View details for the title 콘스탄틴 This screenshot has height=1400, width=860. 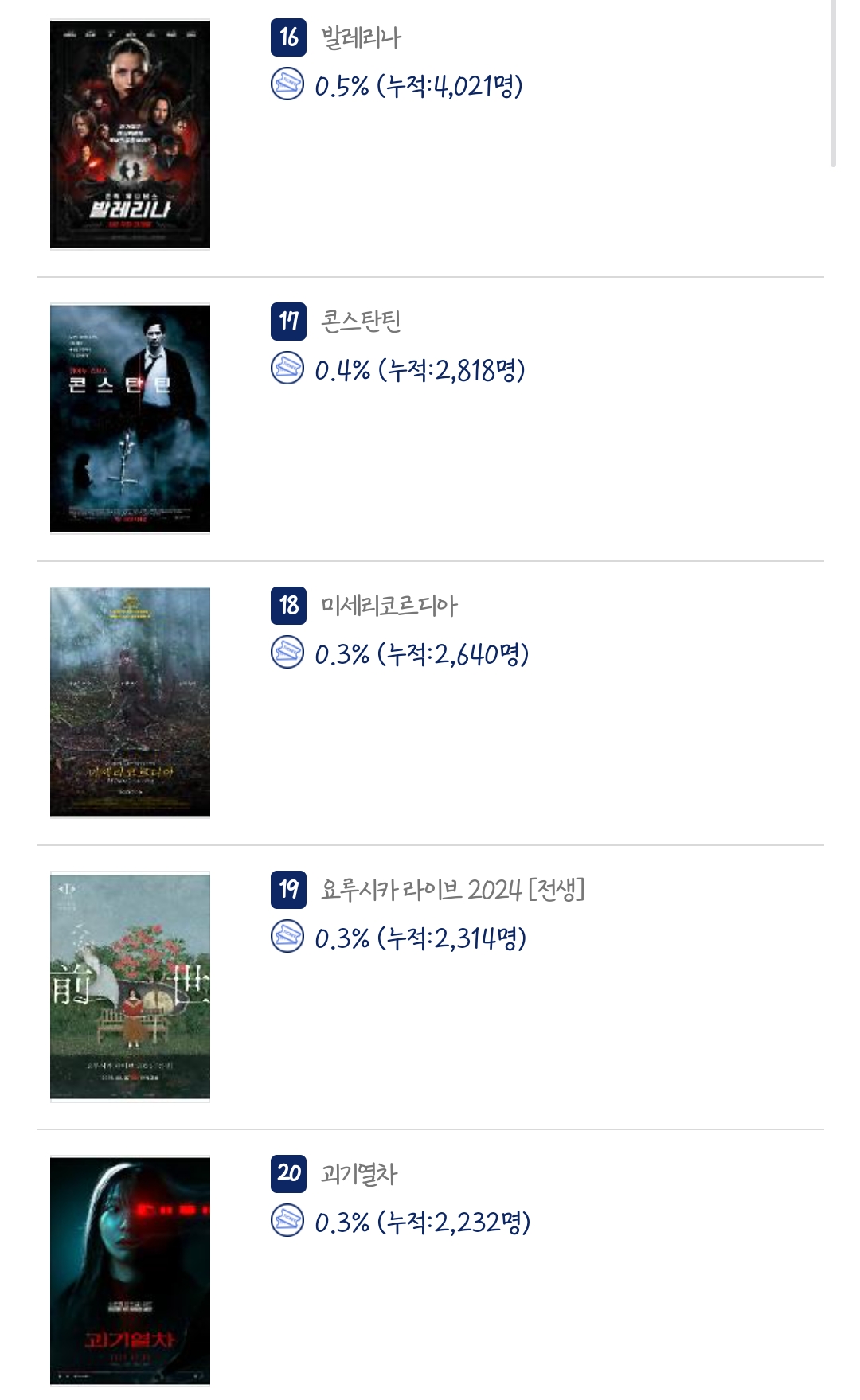point(361,321)
